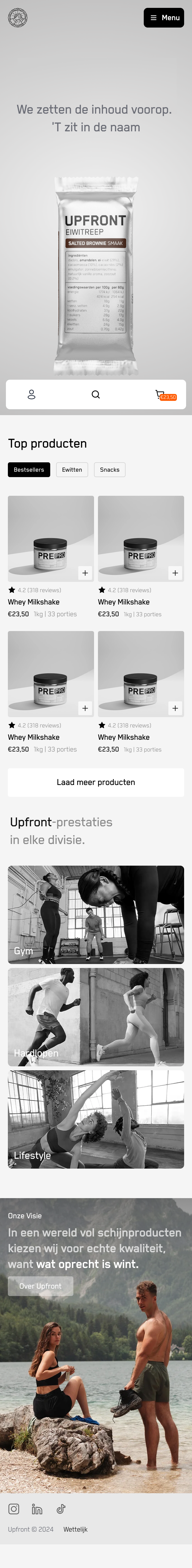The width and height of the screenshot is (192, 1568).
Task: Tap the search magnifier icon
Action: pos(96,394)
